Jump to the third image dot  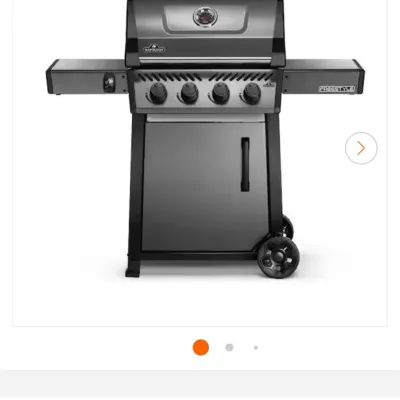tap(256, 347)
